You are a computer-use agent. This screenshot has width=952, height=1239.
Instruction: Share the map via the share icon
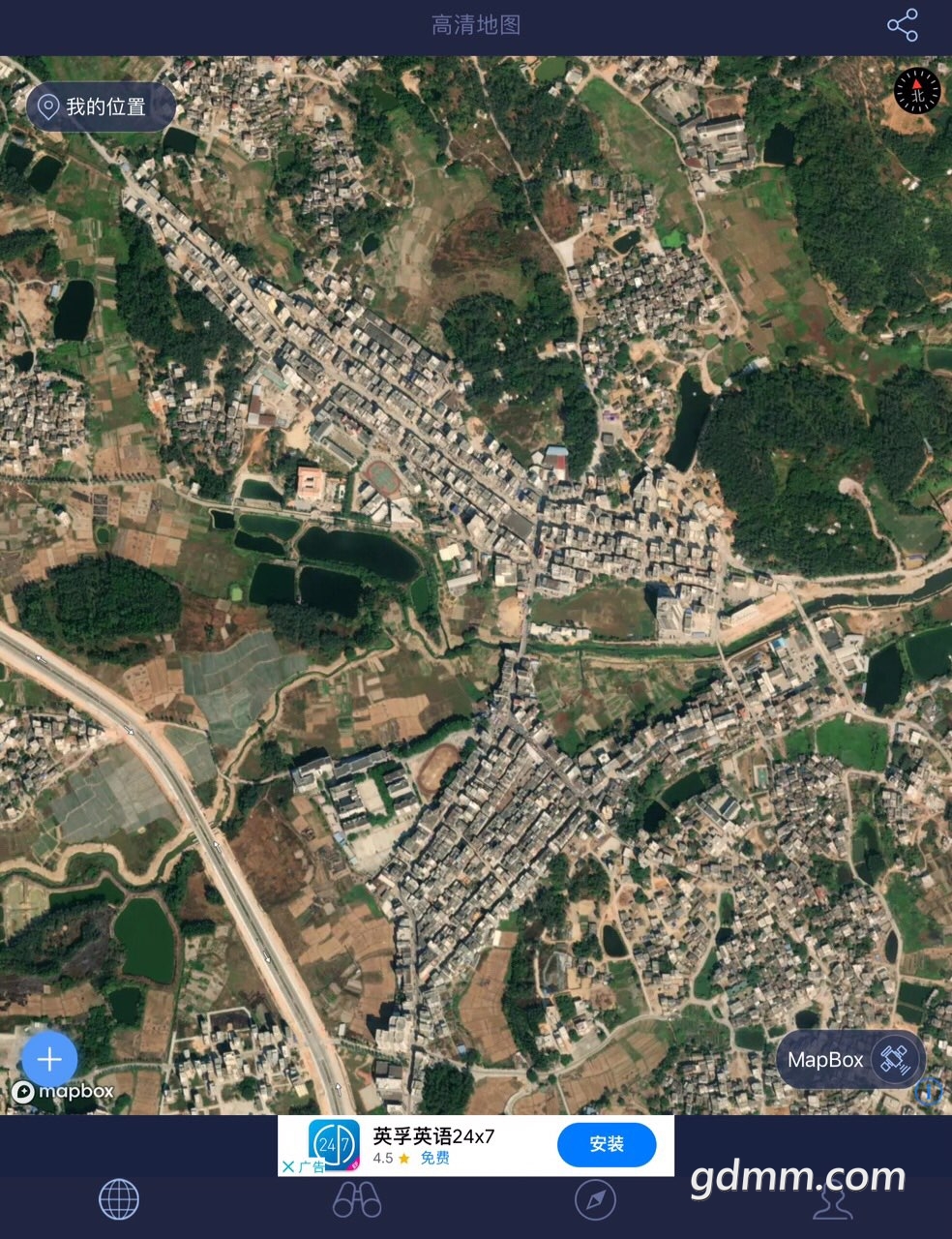(902, 25)
